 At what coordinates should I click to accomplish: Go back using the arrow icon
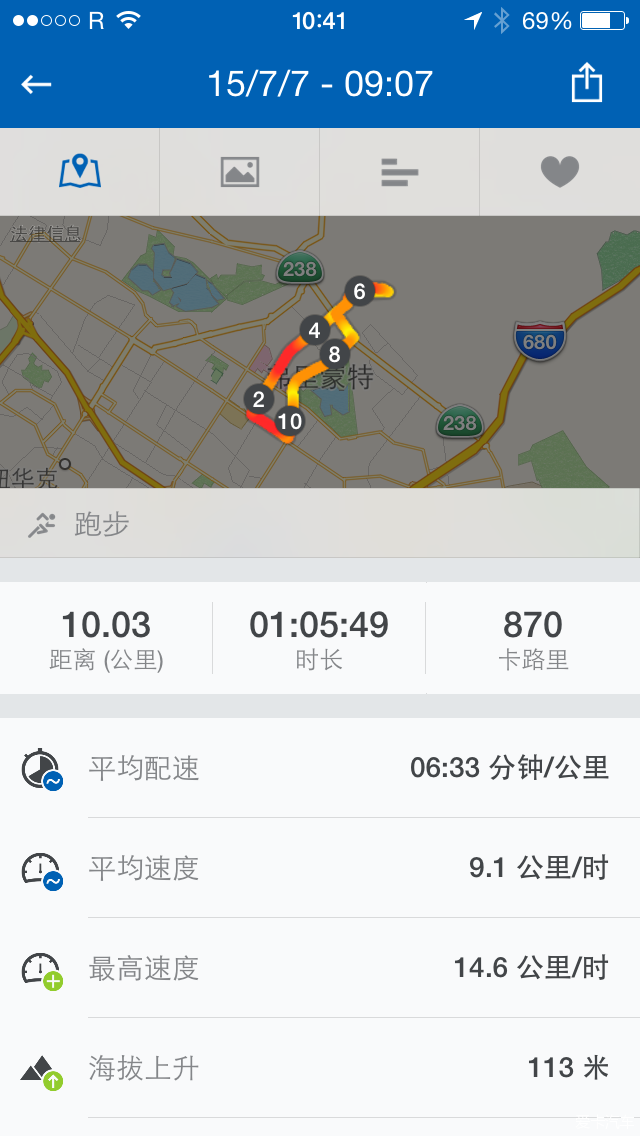pyautogui.click(x=36, y=85)
